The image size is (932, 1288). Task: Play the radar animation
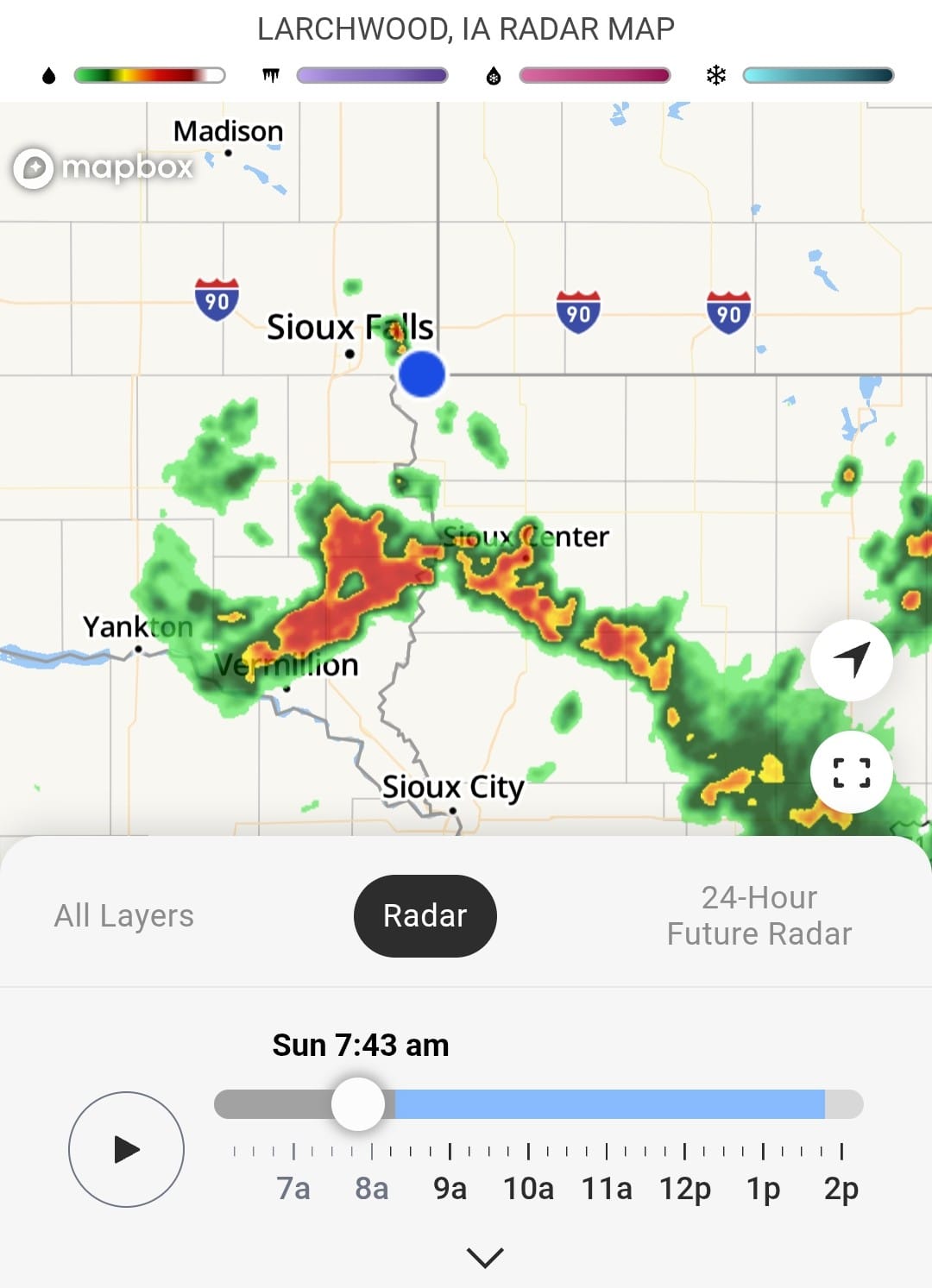tap(126, 1149)
